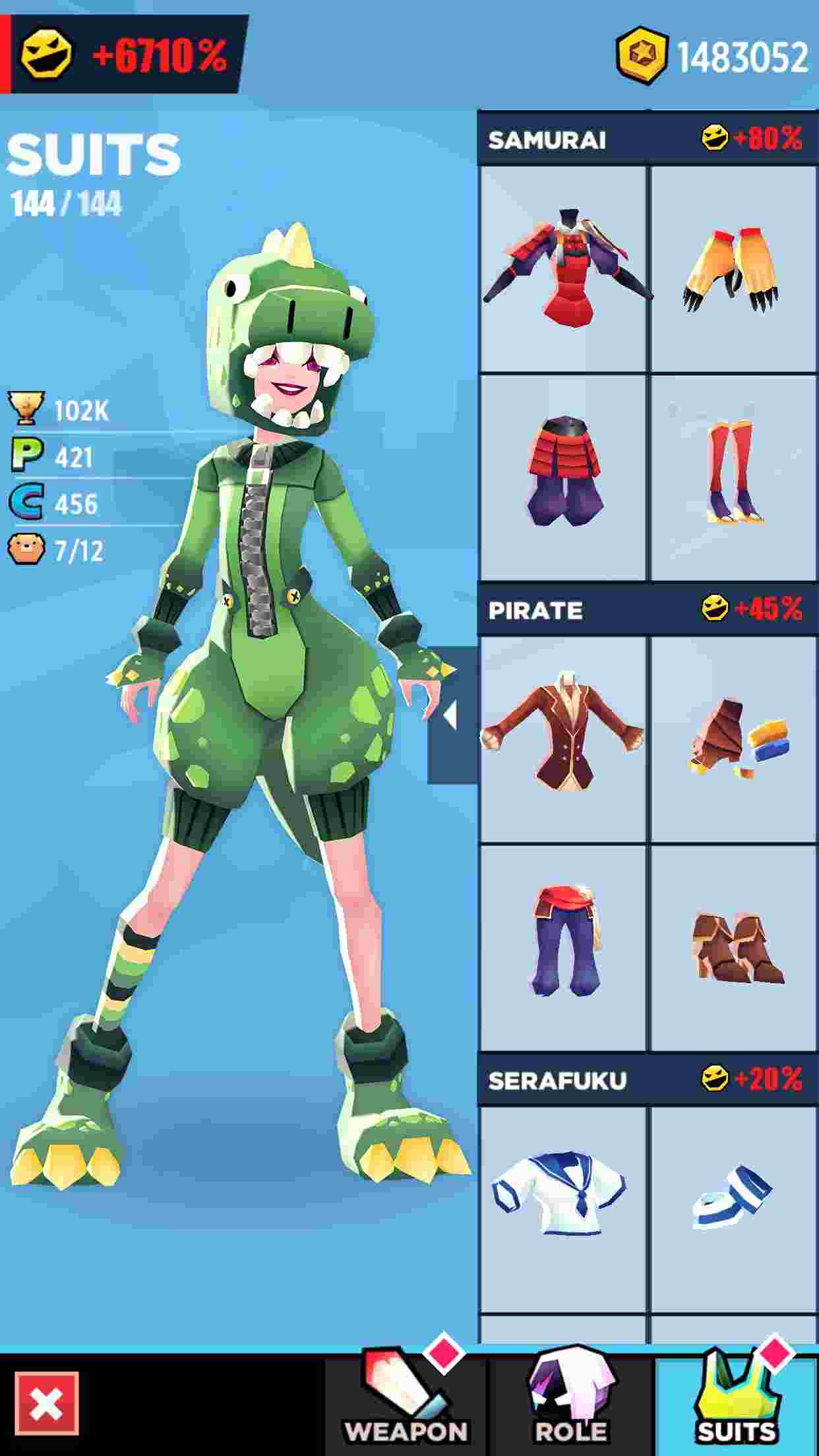Choose the Samurai red skirt pants
Viewport: 819px width, 1456px height.
562,477
